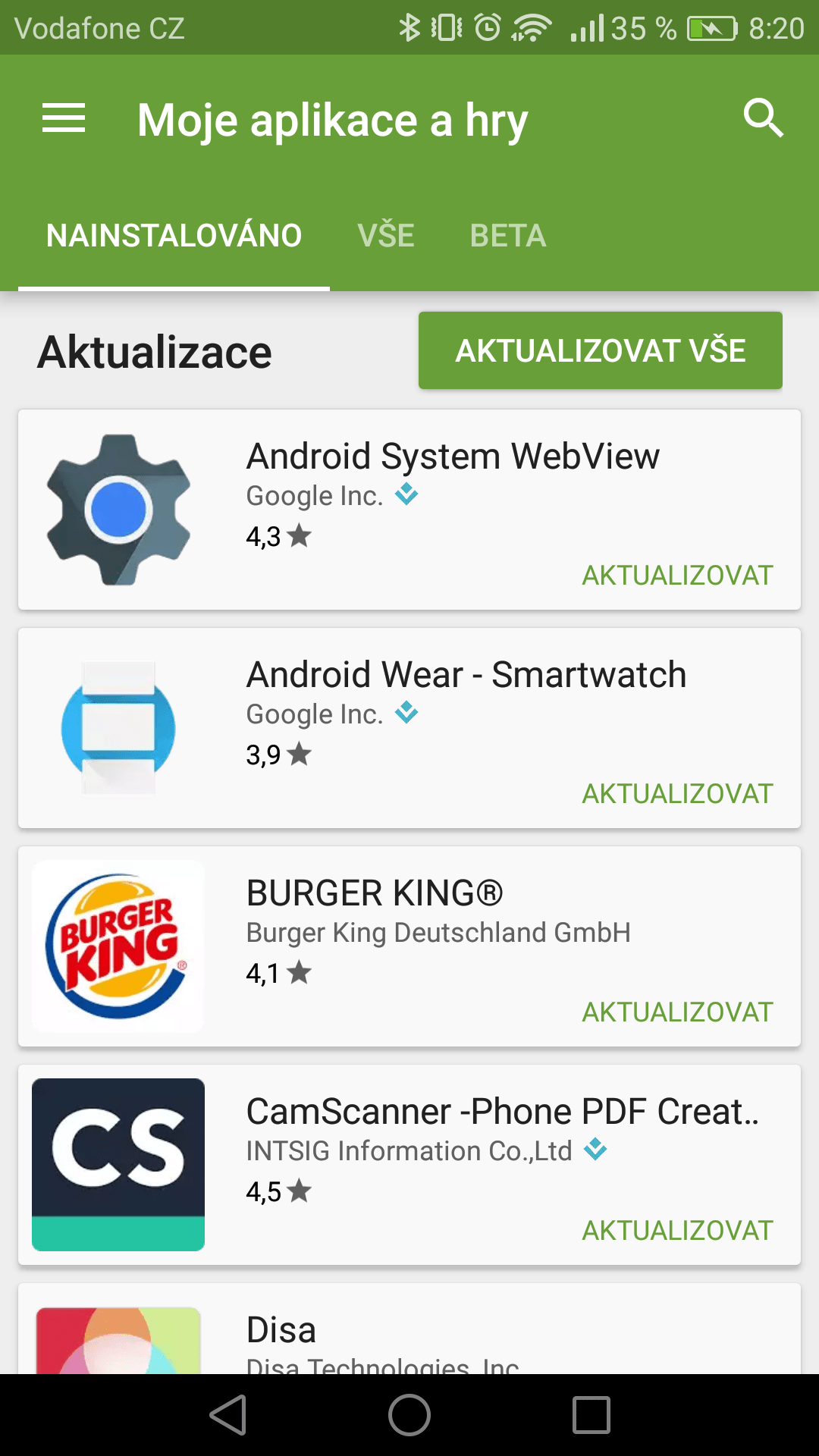Switch to the VŠE tab
Viewport: 819px width, 1456px height.
click(x=386, y=236)
